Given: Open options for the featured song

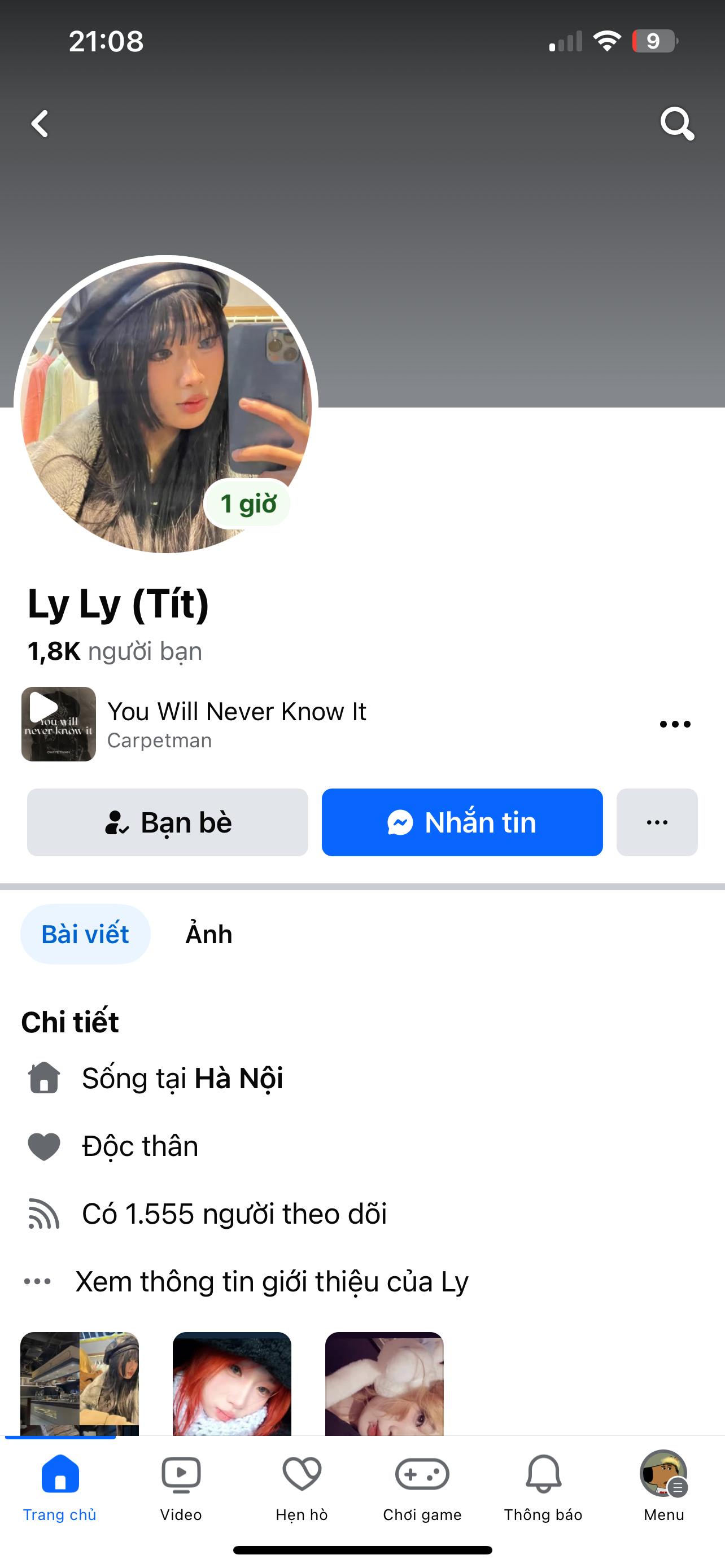Looking at the screenshot, I should point(675,724).
